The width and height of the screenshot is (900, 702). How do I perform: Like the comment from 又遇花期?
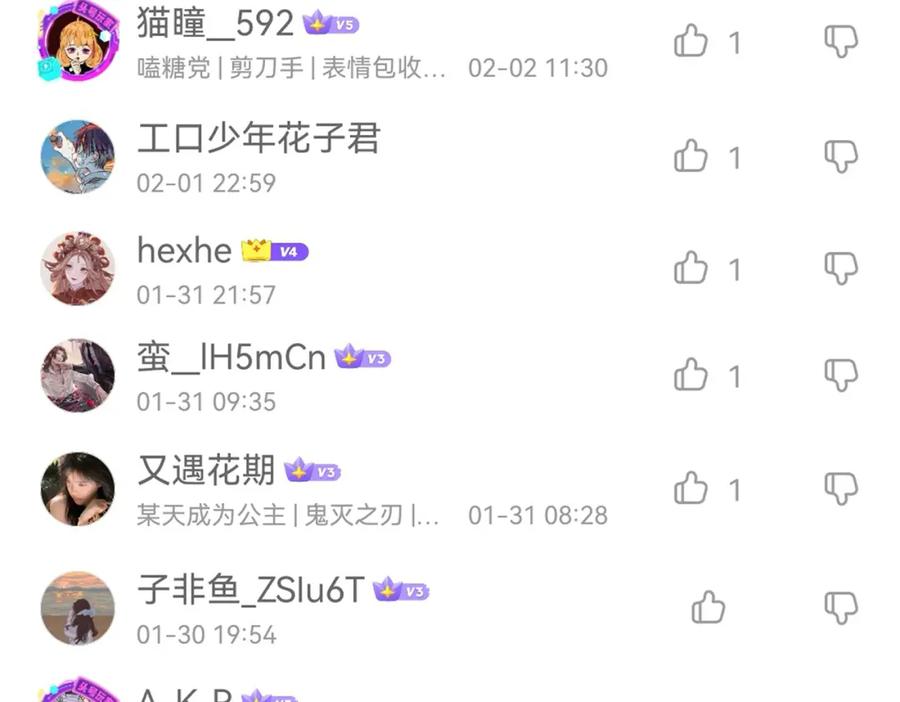coord(690,488)
